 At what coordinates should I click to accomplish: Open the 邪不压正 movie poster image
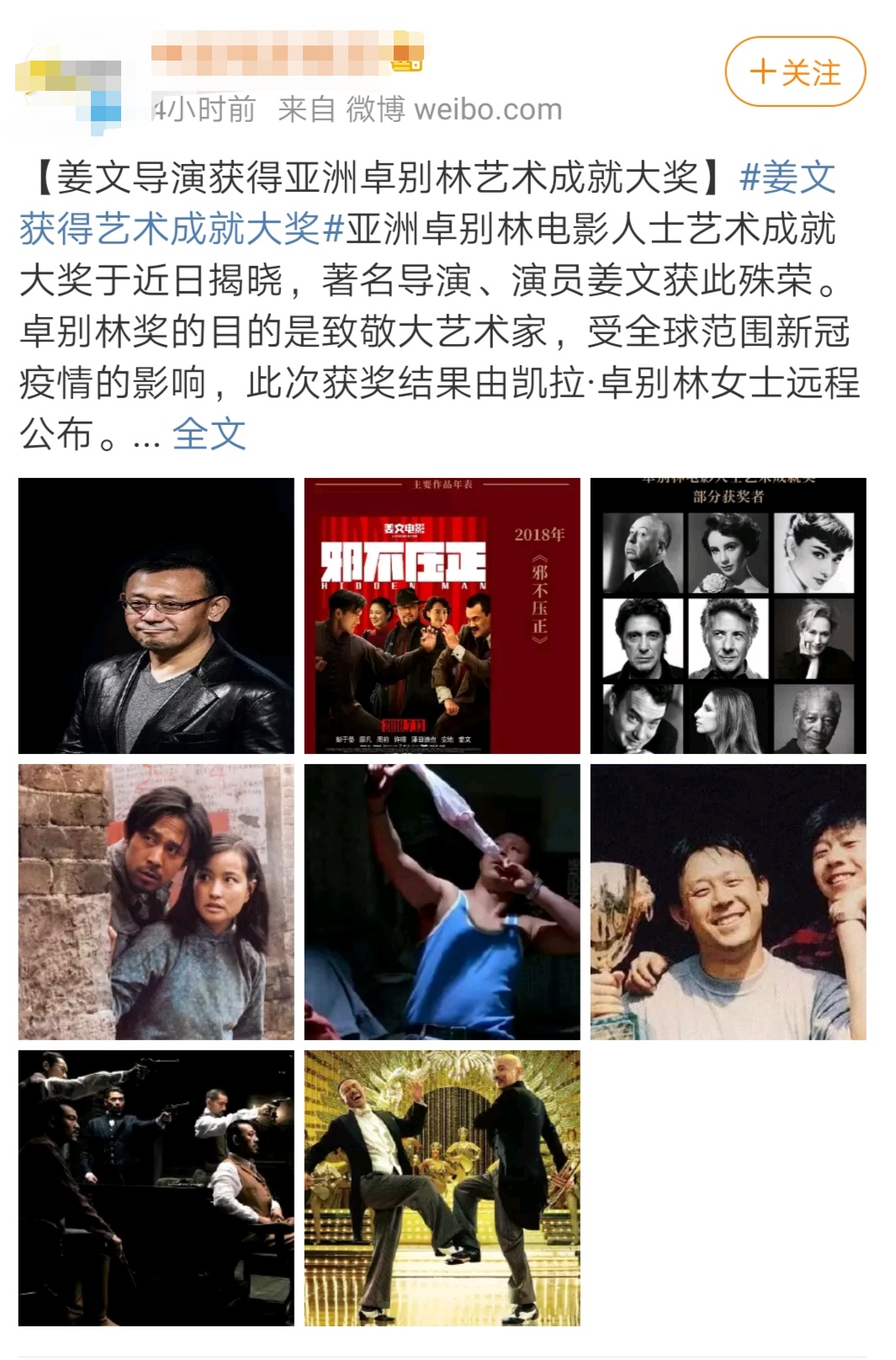[x=442, y=615]
